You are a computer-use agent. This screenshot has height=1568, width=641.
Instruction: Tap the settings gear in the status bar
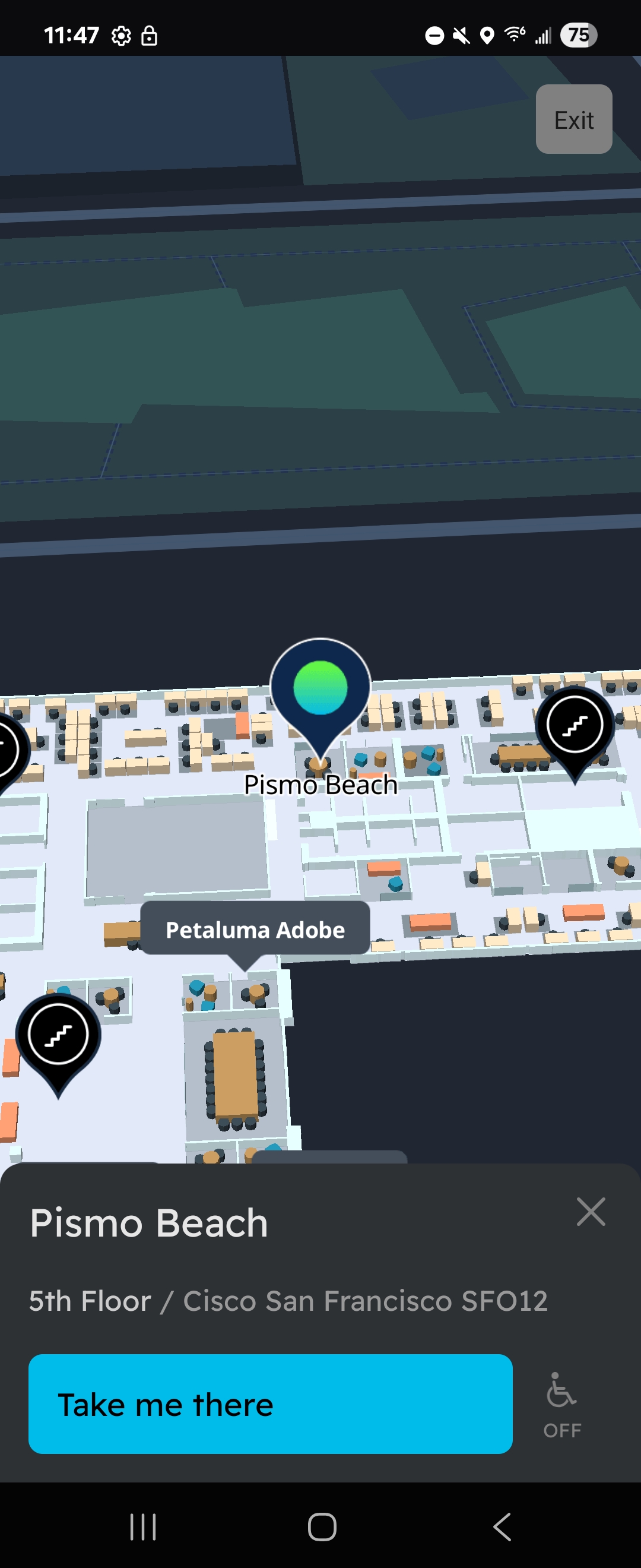pyautogui.click(x=121, y=35)
